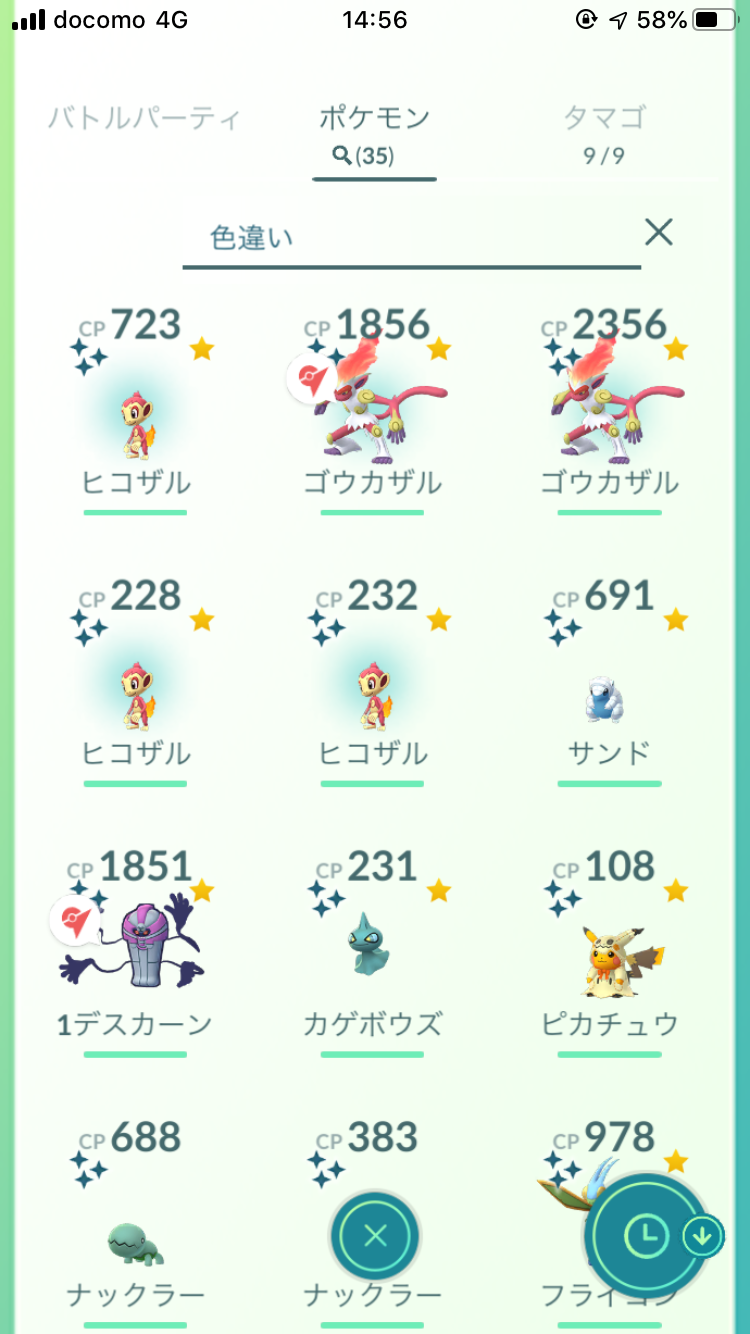
Task: Open the CP108 ピカチュウ
Action: click(609, 952)
